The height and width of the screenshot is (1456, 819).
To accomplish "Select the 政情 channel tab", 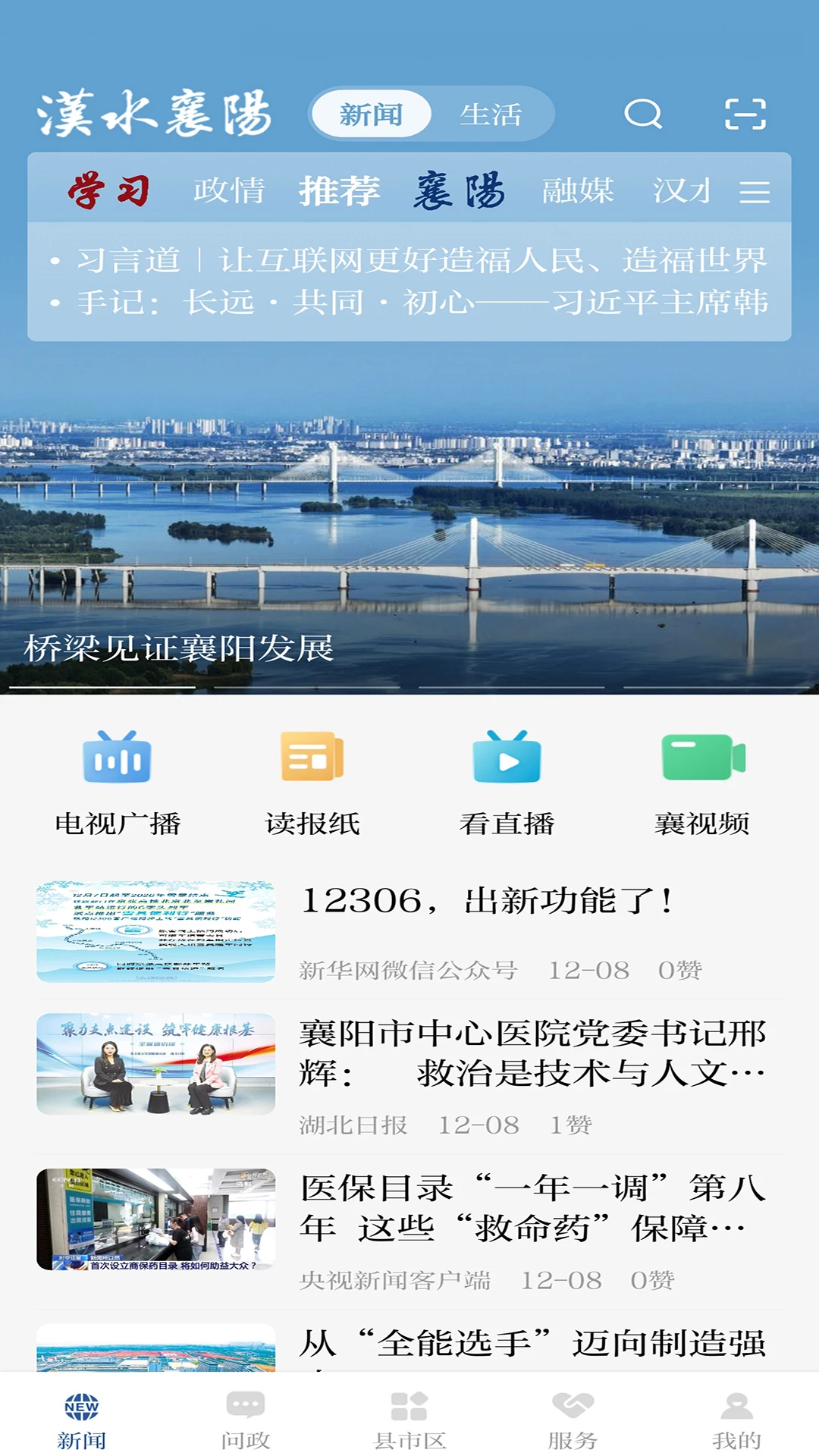I will [230, 190].
